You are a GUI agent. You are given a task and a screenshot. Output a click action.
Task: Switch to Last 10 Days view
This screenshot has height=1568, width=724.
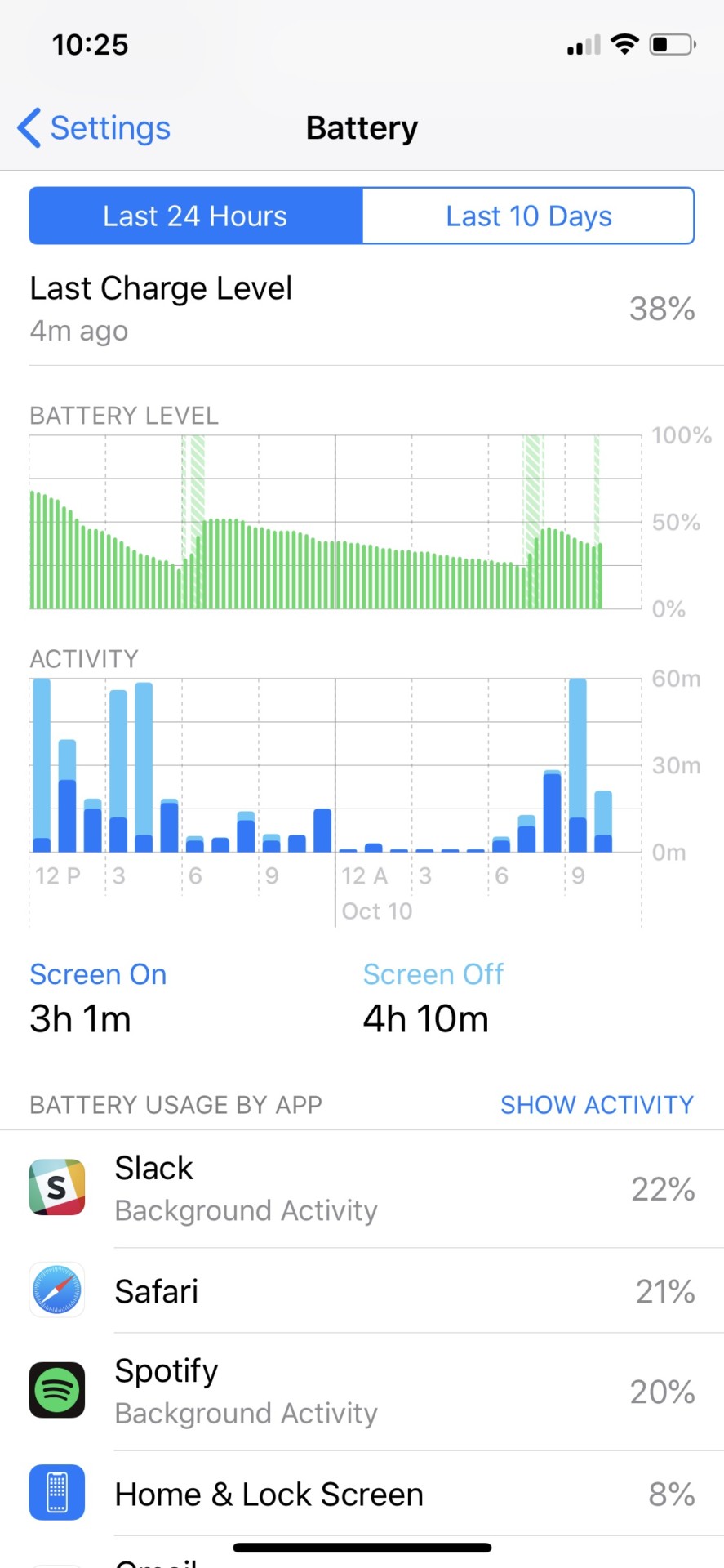[528, 216]
